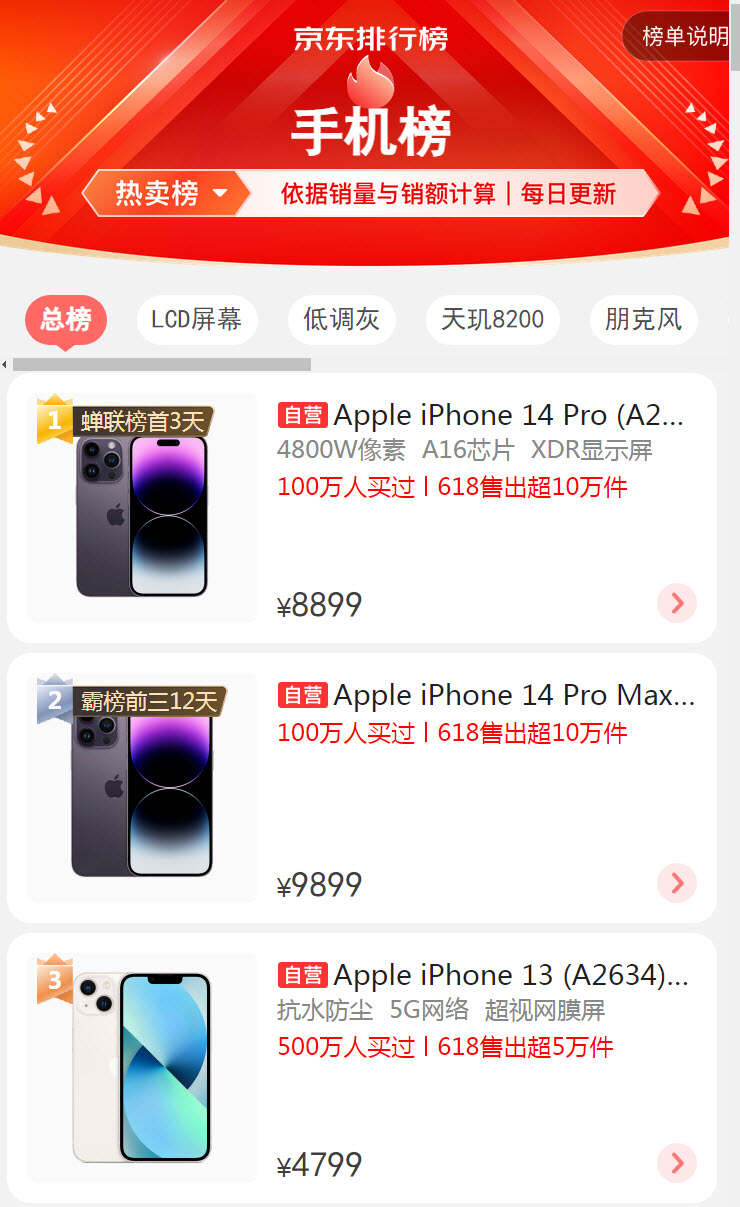Screen dimensions: 740x1207
Task: Switch to the 天玑8200 tab
Action: [492, 319]
